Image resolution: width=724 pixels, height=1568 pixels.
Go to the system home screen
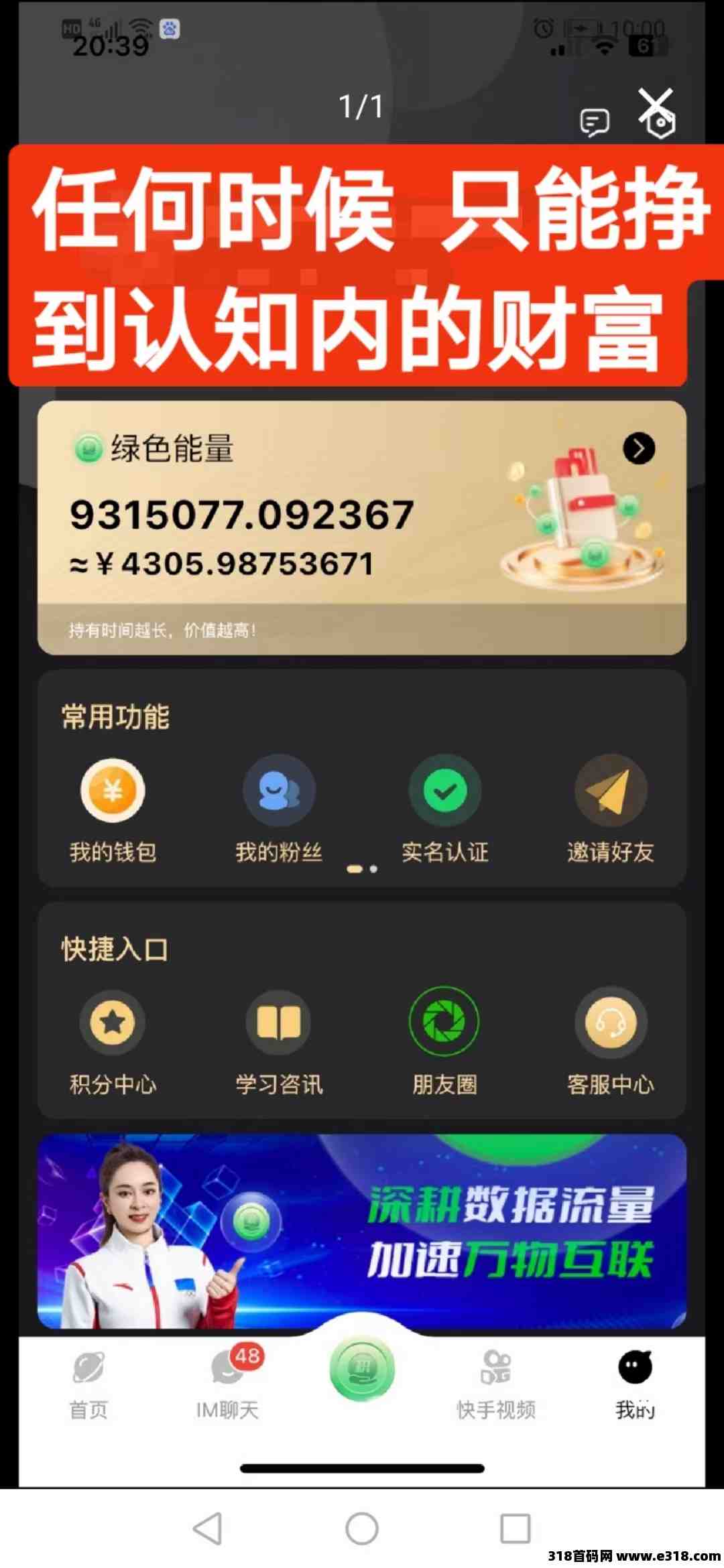coord(362,1528)
